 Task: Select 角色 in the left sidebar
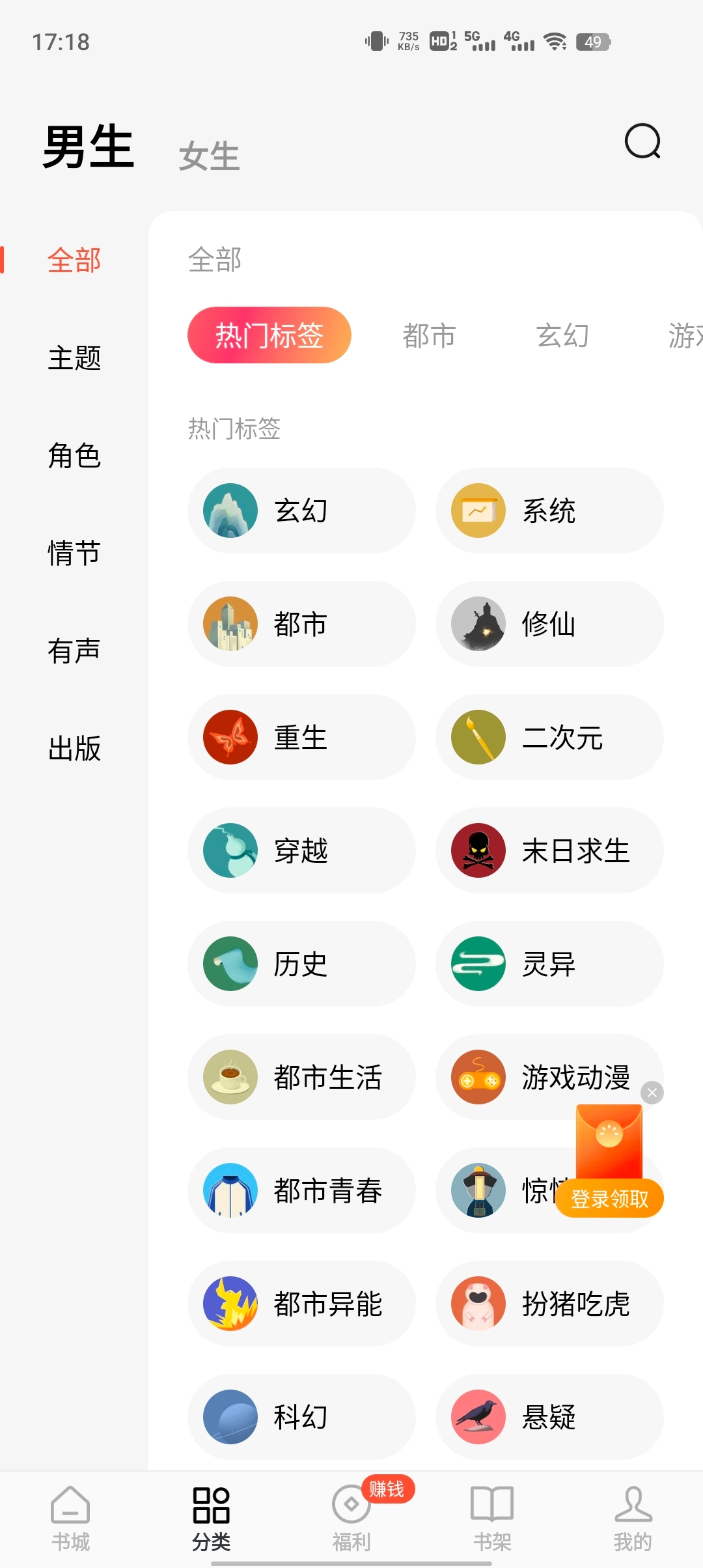pos(74,456)
